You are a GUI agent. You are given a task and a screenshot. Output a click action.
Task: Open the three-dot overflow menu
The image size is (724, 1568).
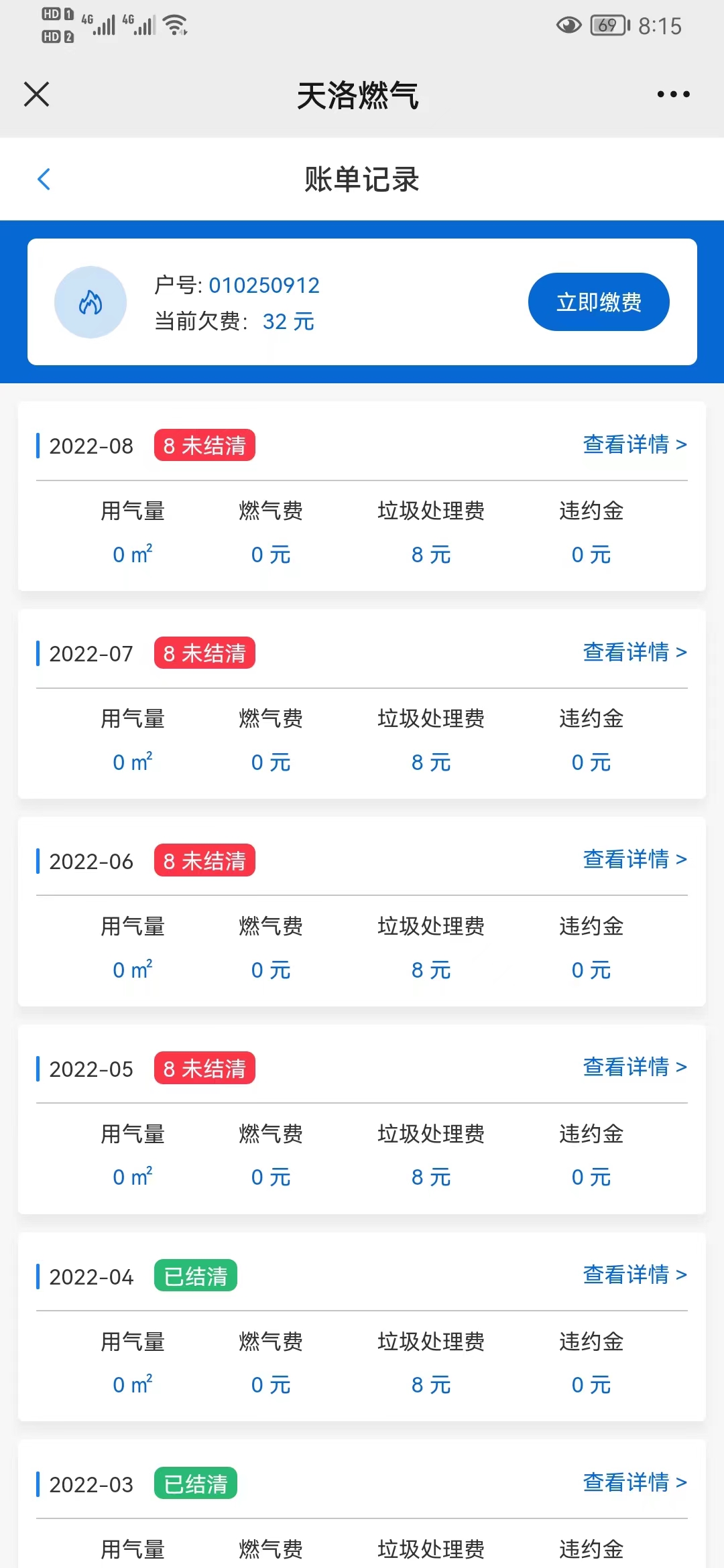tap(673, 94)
